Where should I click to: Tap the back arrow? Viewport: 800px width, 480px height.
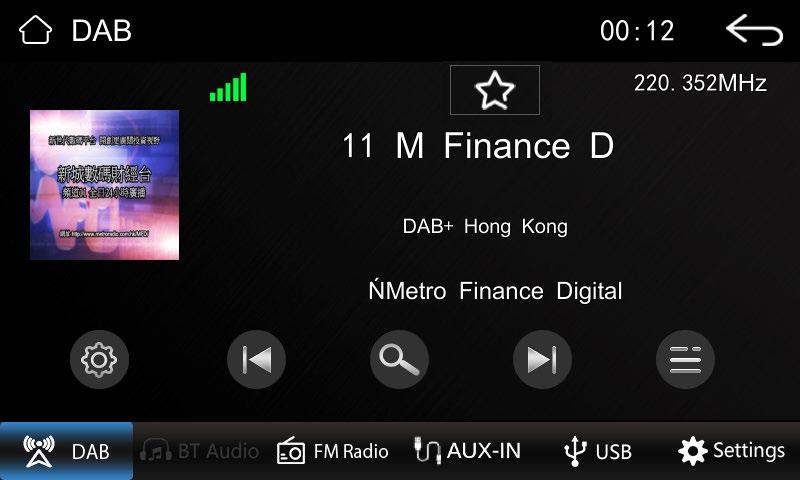753,30
